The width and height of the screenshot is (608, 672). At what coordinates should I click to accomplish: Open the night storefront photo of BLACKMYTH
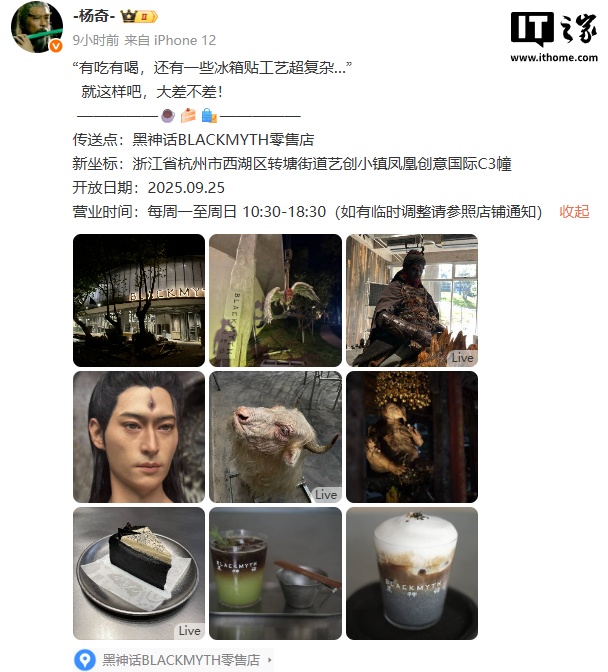[x=139, y=300]
